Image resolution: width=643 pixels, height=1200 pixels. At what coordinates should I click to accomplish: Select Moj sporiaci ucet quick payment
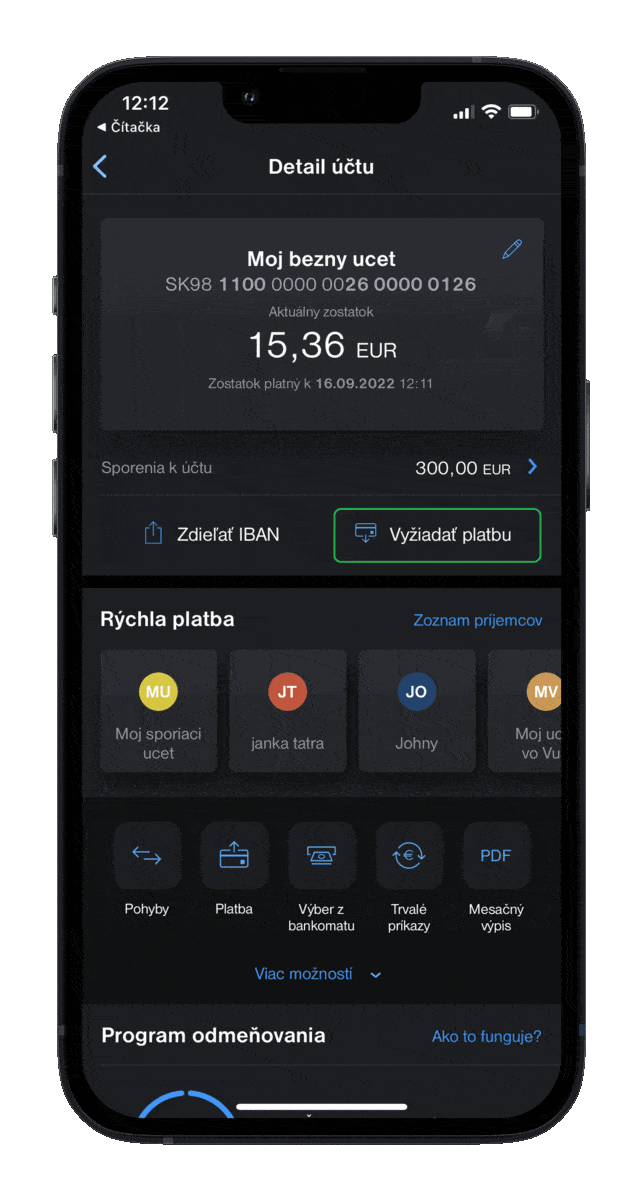[158, 711]
